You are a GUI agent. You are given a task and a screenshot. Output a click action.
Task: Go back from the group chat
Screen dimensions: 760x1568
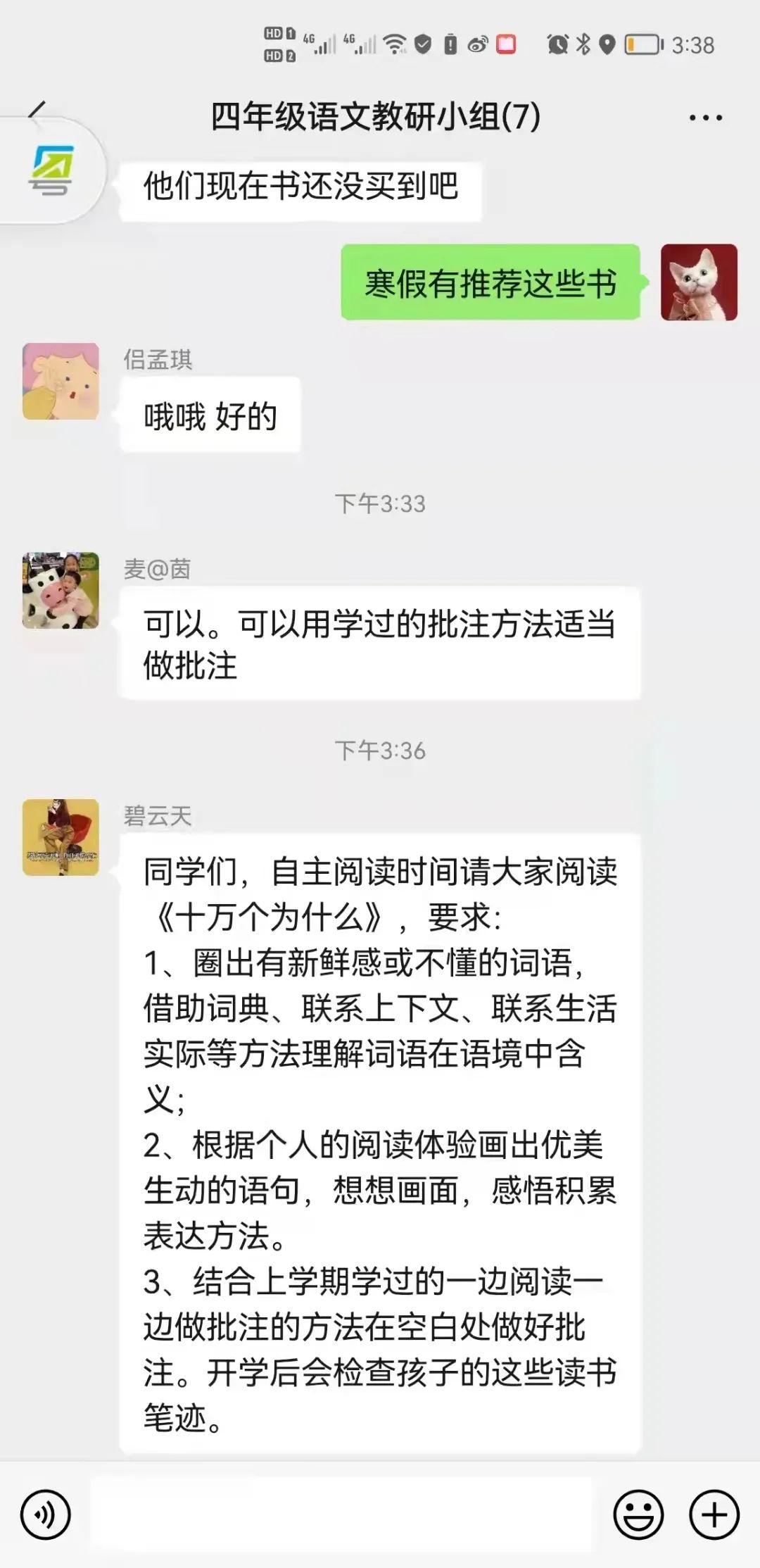pyautogui.click(x=37, y=111)
